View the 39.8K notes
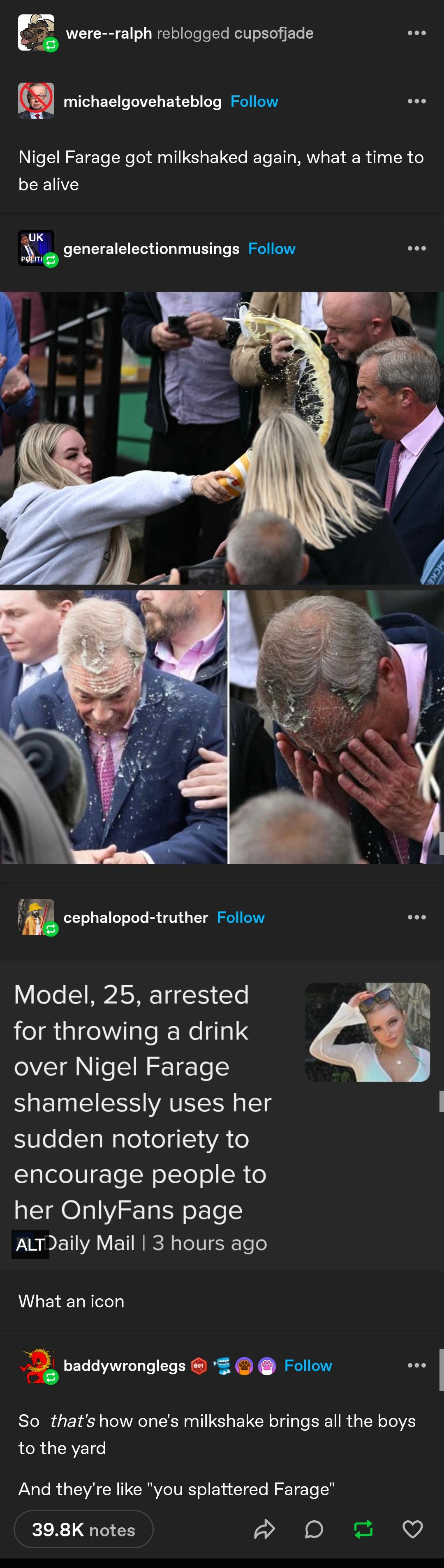 [x=83, y=1529]
